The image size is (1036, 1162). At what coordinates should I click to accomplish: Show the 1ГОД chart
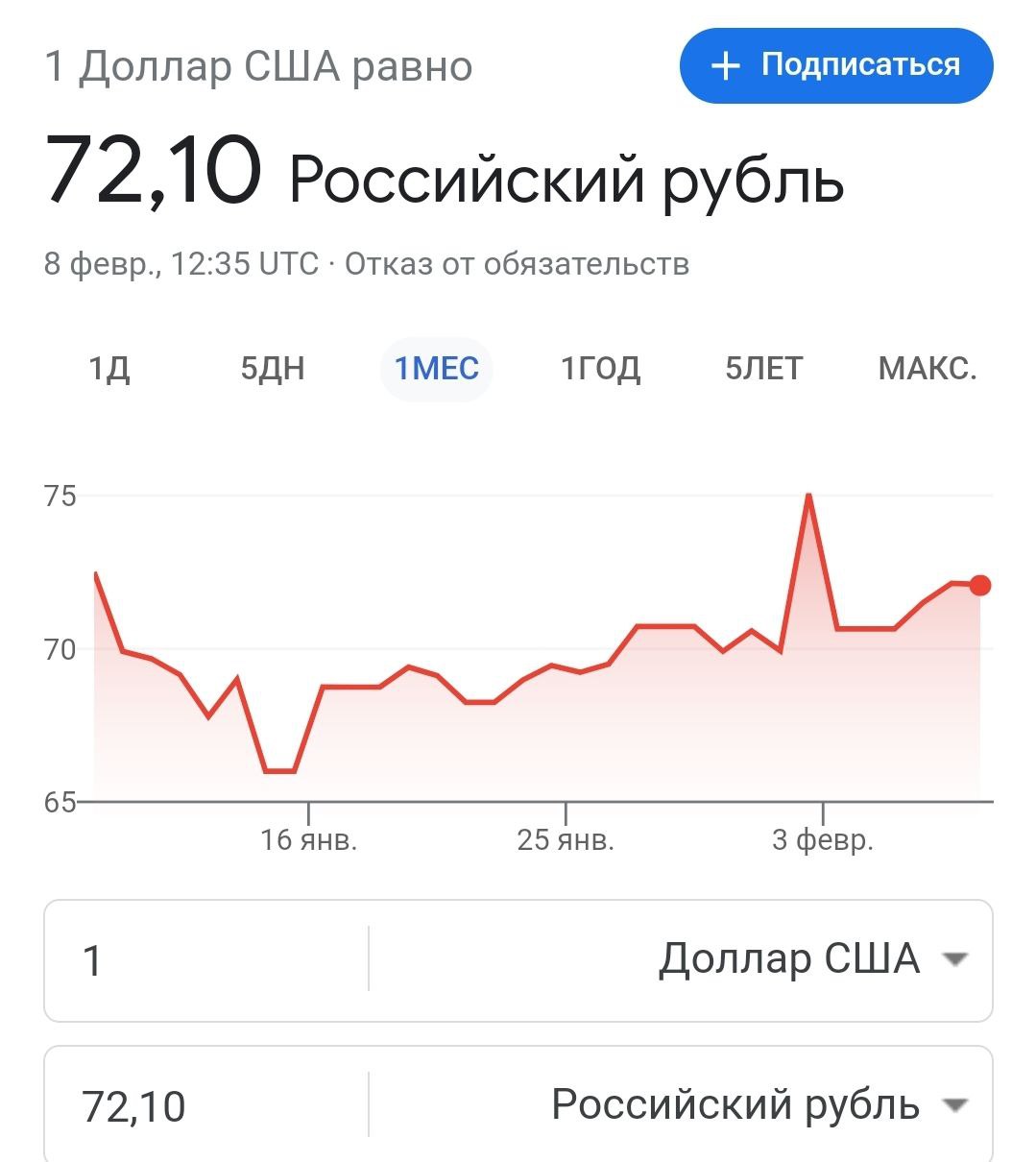click(x=600, y=369)
